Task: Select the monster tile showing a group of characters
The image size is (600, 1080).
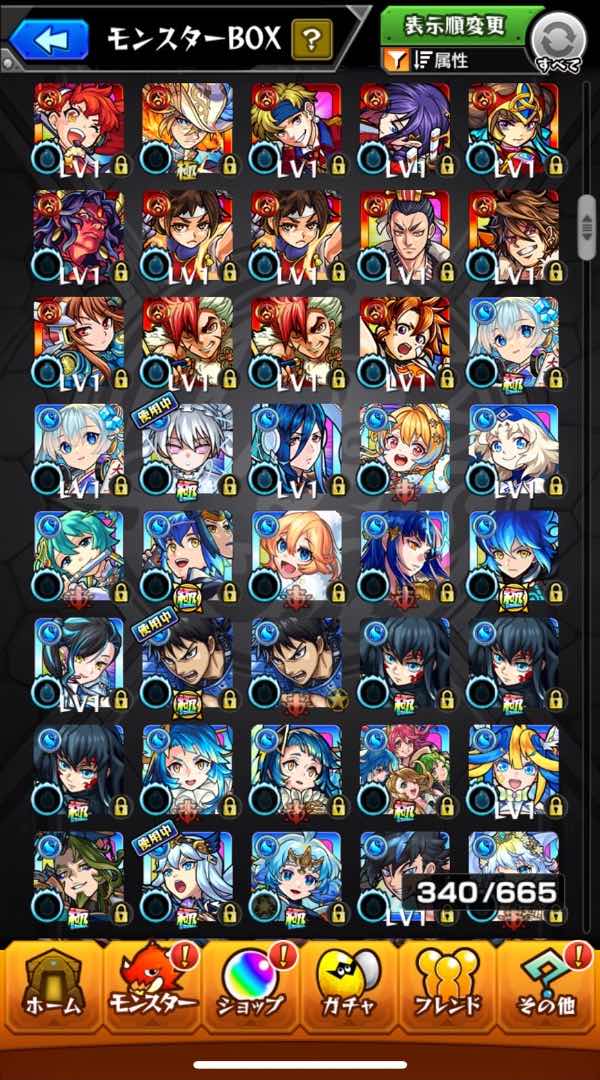Action: point(405,771)
